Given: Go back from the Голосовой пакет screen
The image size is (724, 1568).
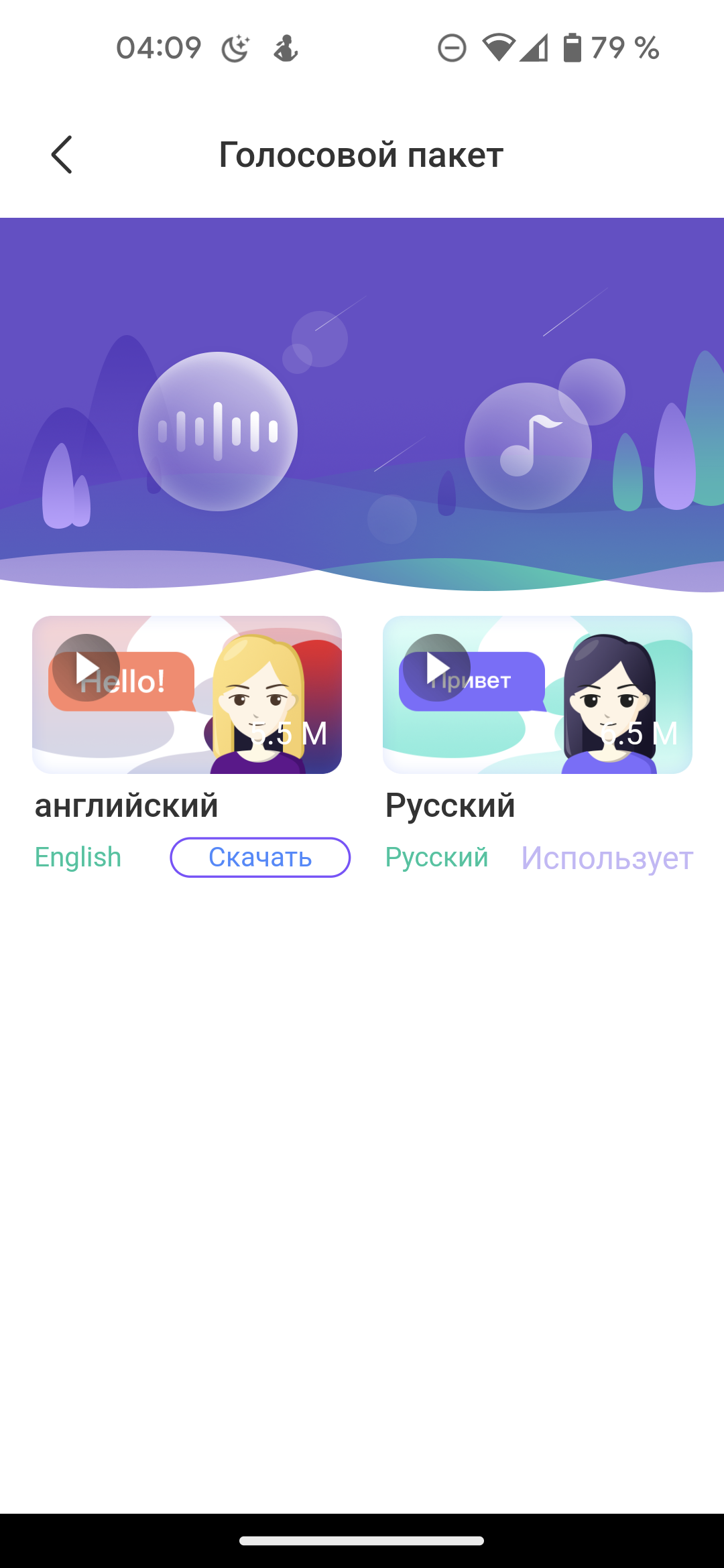Looking at the screenshot, I should [62, 155].
